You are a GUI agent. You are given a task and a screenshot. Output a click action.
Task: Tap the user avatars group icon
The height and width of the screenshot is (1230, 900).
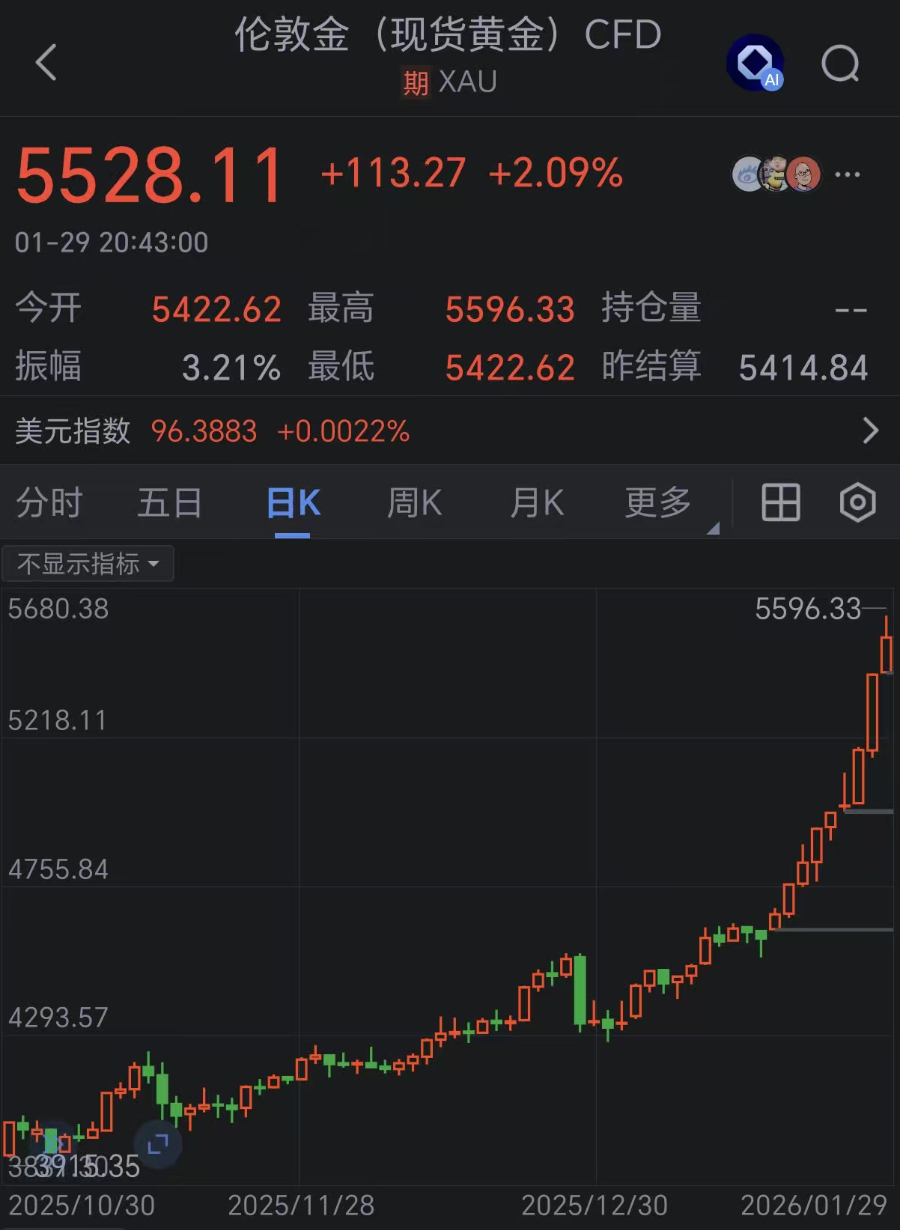775,173
